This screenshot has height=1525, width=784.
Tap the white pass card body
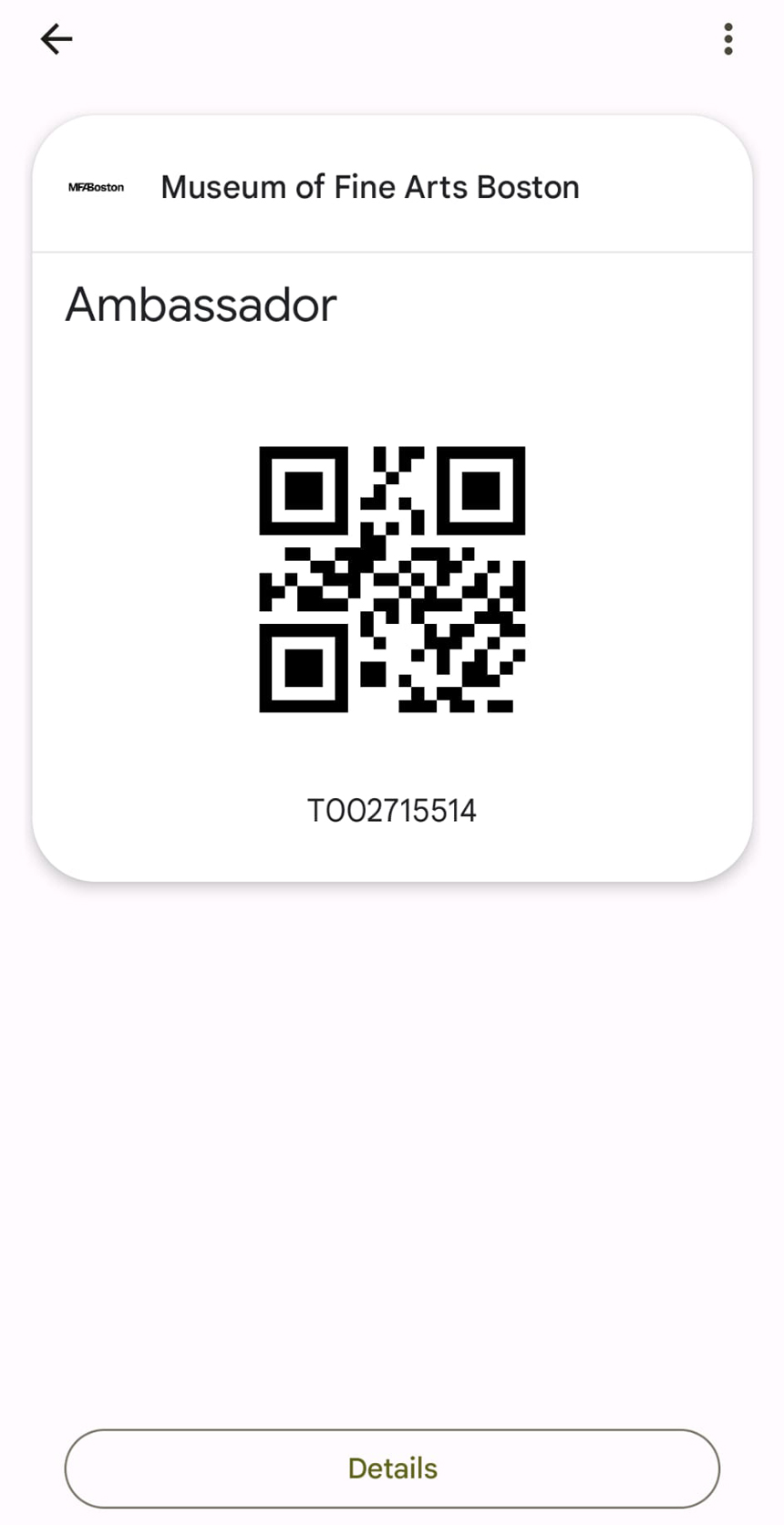(x=392, y=383)
